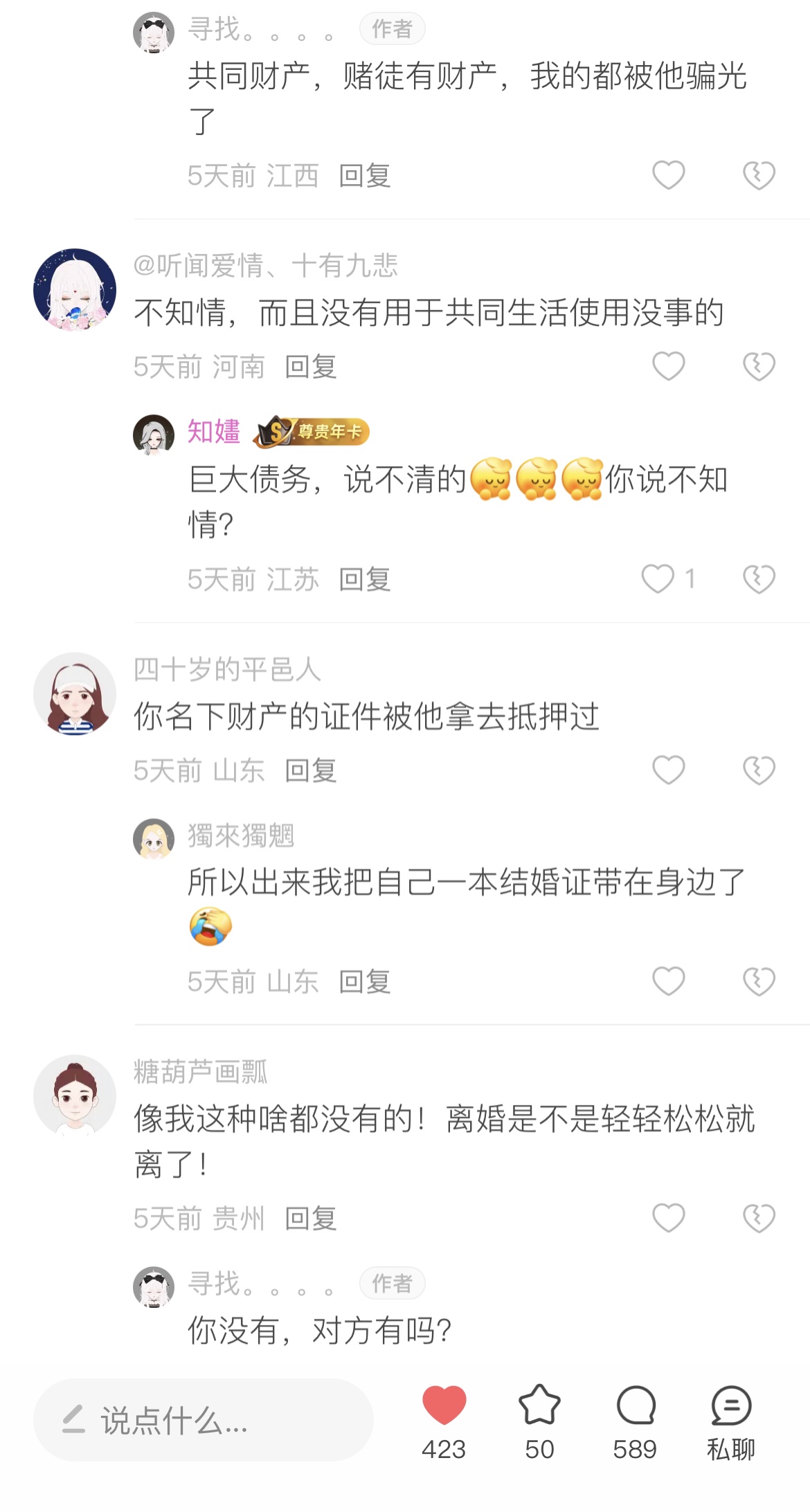Dislike the author's 共同财产 comment
This screenshot has width=810, height=1512.
click(759, 175)
